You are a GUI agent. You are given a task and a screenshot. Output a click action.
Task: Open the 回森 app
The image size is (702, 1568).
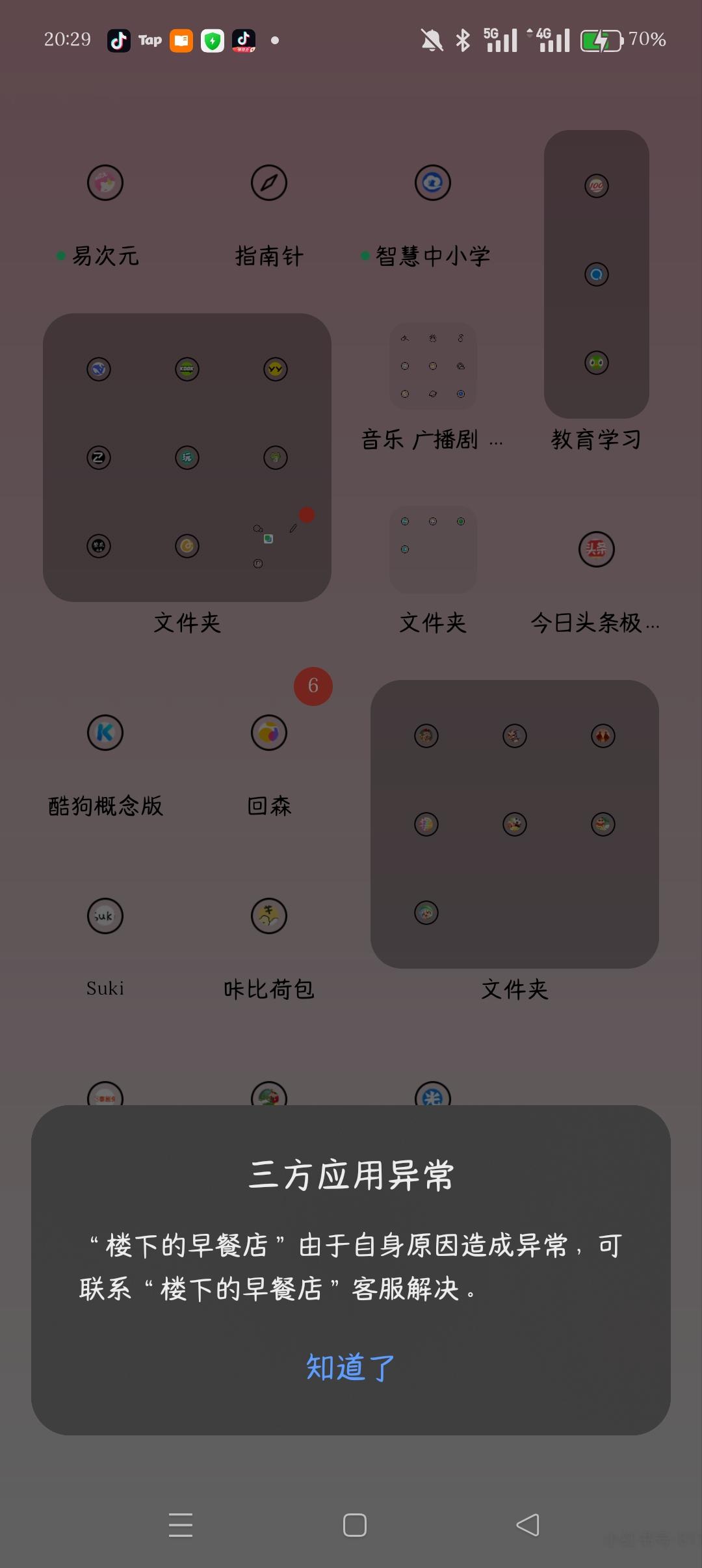[x=269, y=733]
